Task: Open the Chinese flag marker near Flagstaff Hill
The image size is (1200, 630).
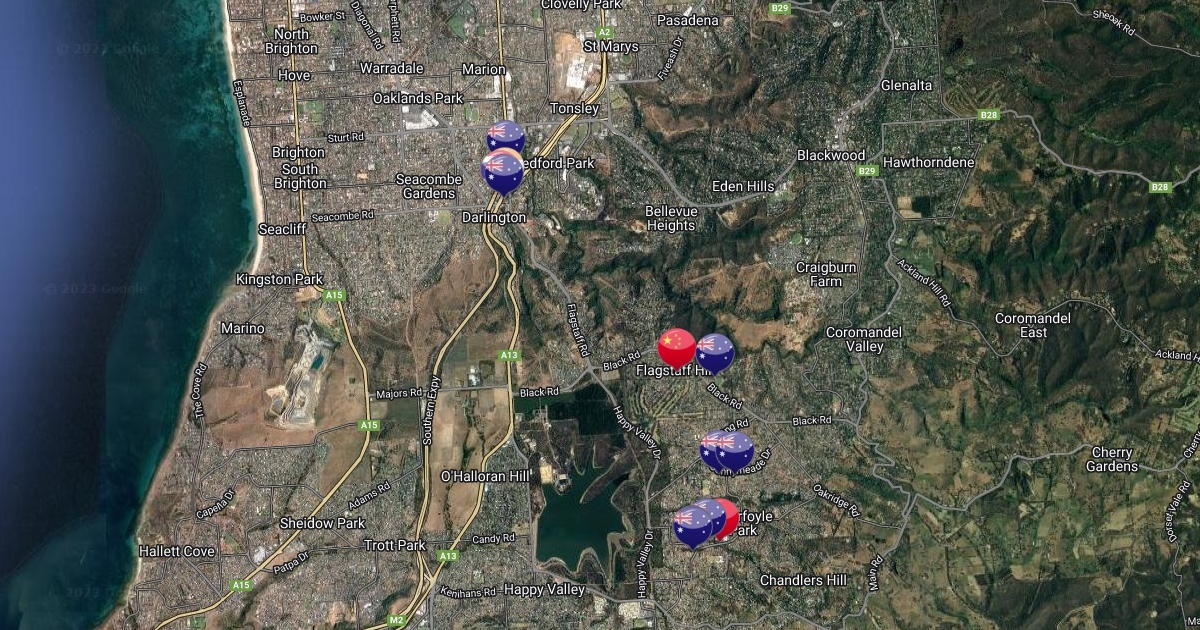Action: 677,347
